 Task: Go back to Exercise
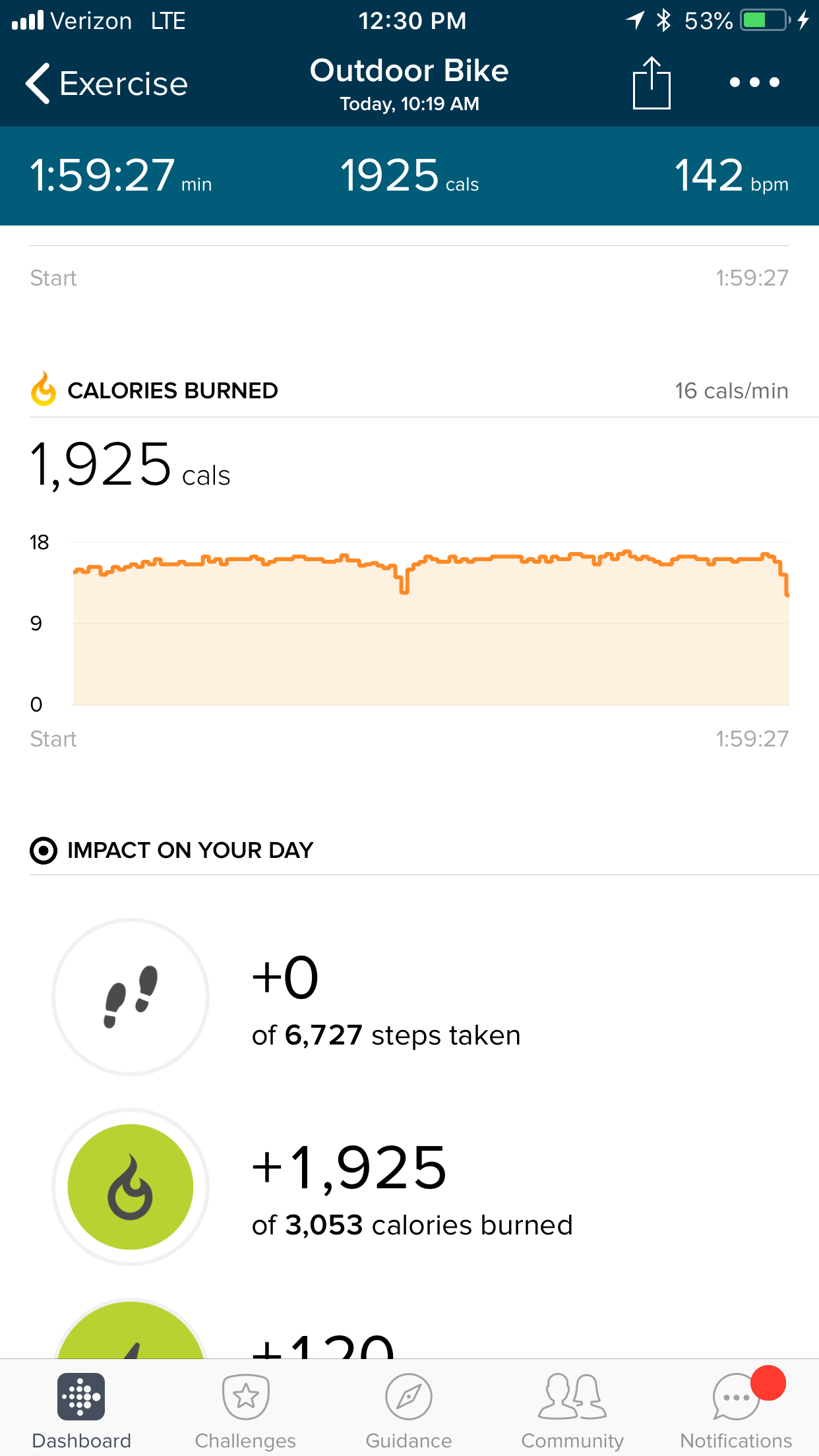click(106, 84)
